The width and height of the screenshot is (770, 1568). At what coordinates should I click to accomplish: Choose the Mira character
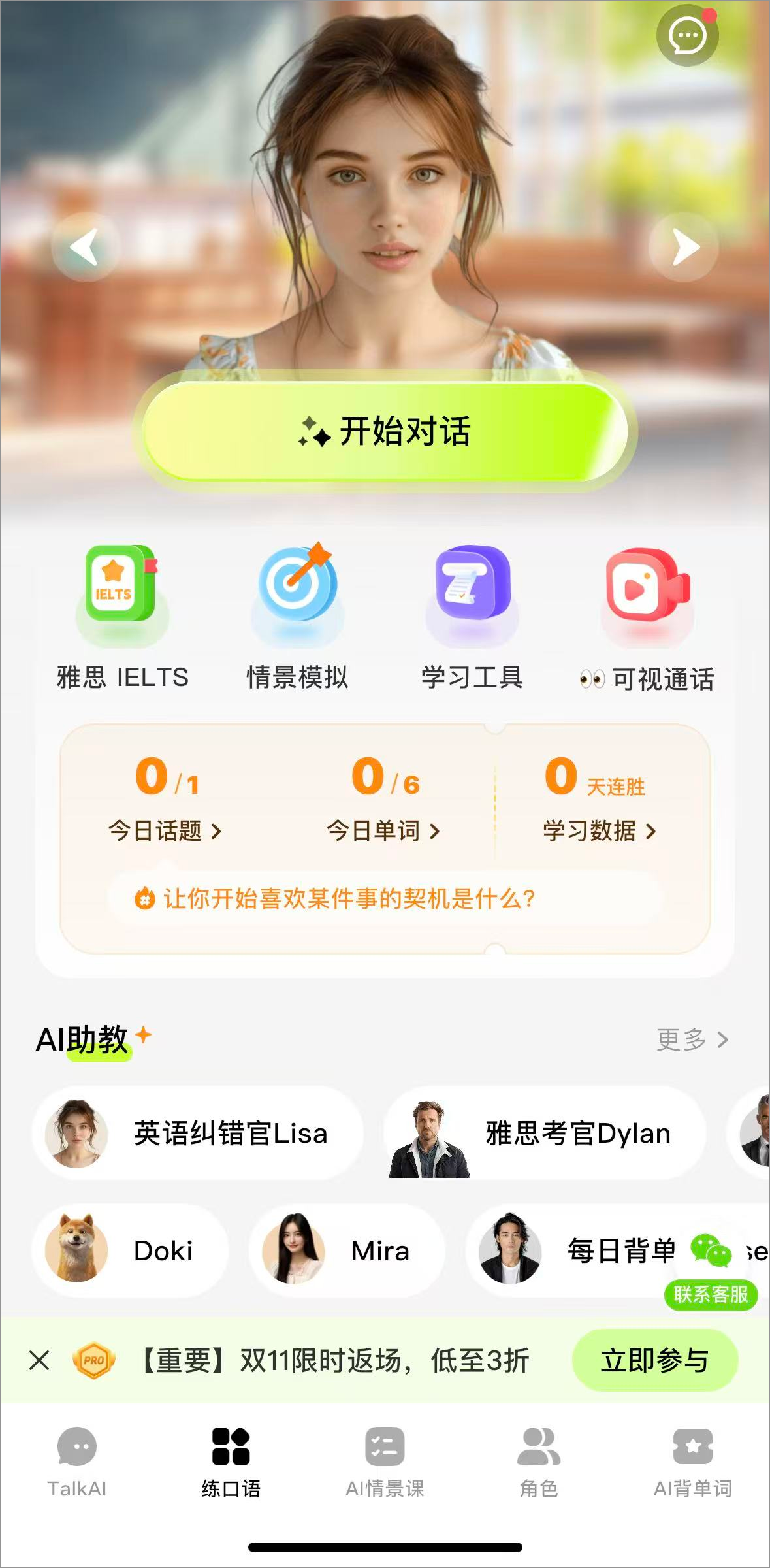pos(347,1251)
